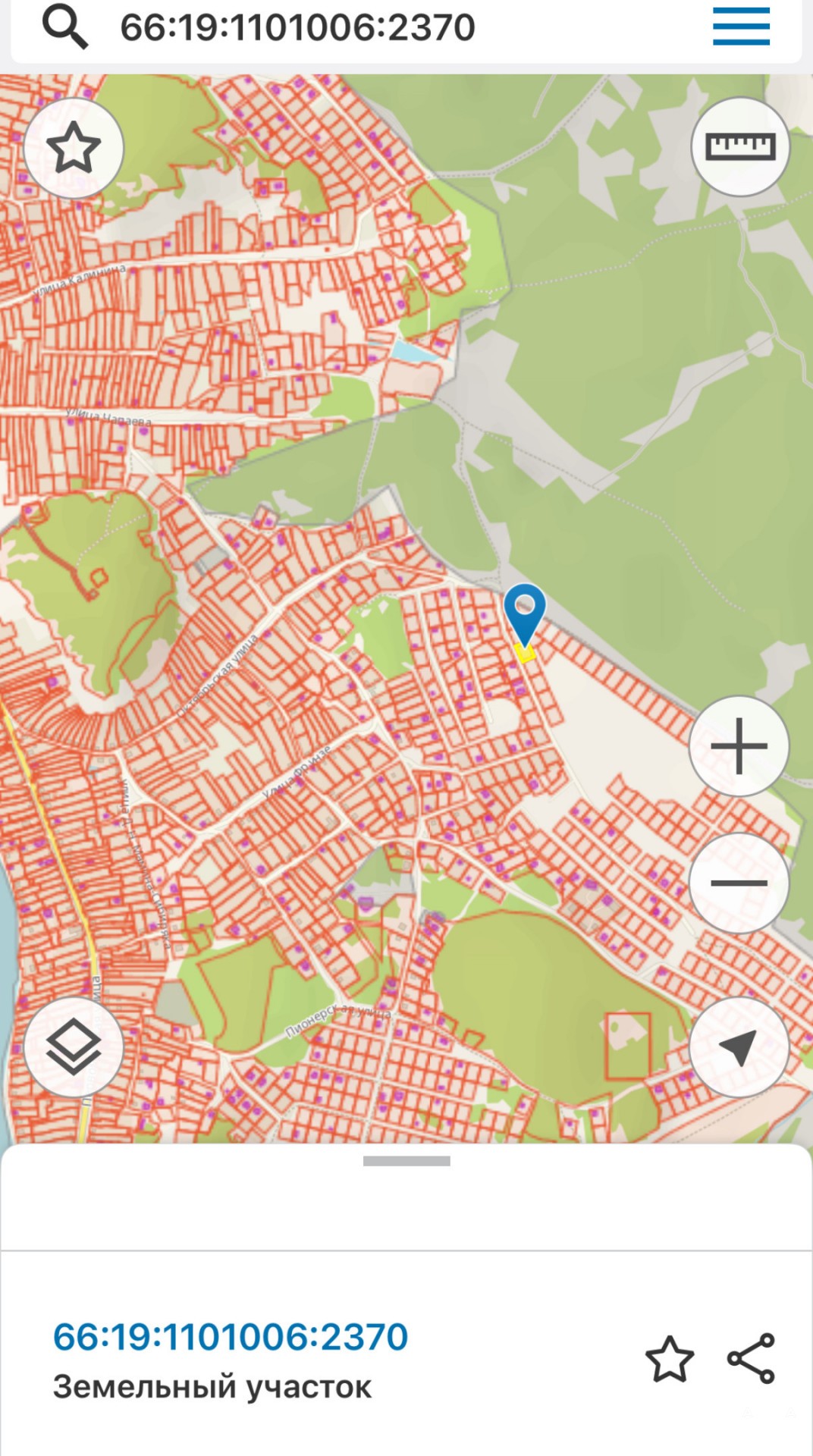Share this land plot
The image size is (813, 1456).
[751, 1359]
